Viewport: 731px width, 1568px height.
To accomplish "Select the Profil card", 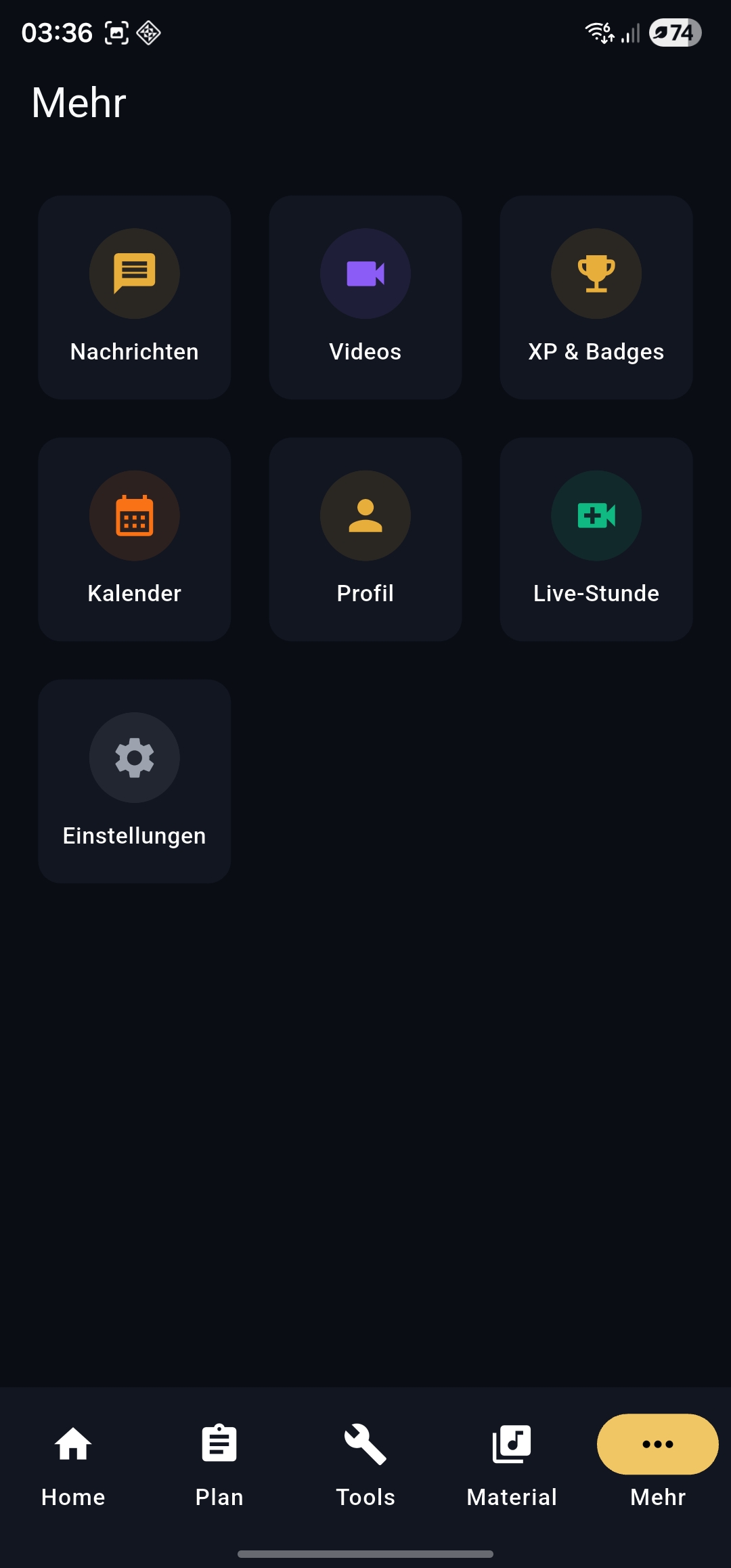I will 365,540.
